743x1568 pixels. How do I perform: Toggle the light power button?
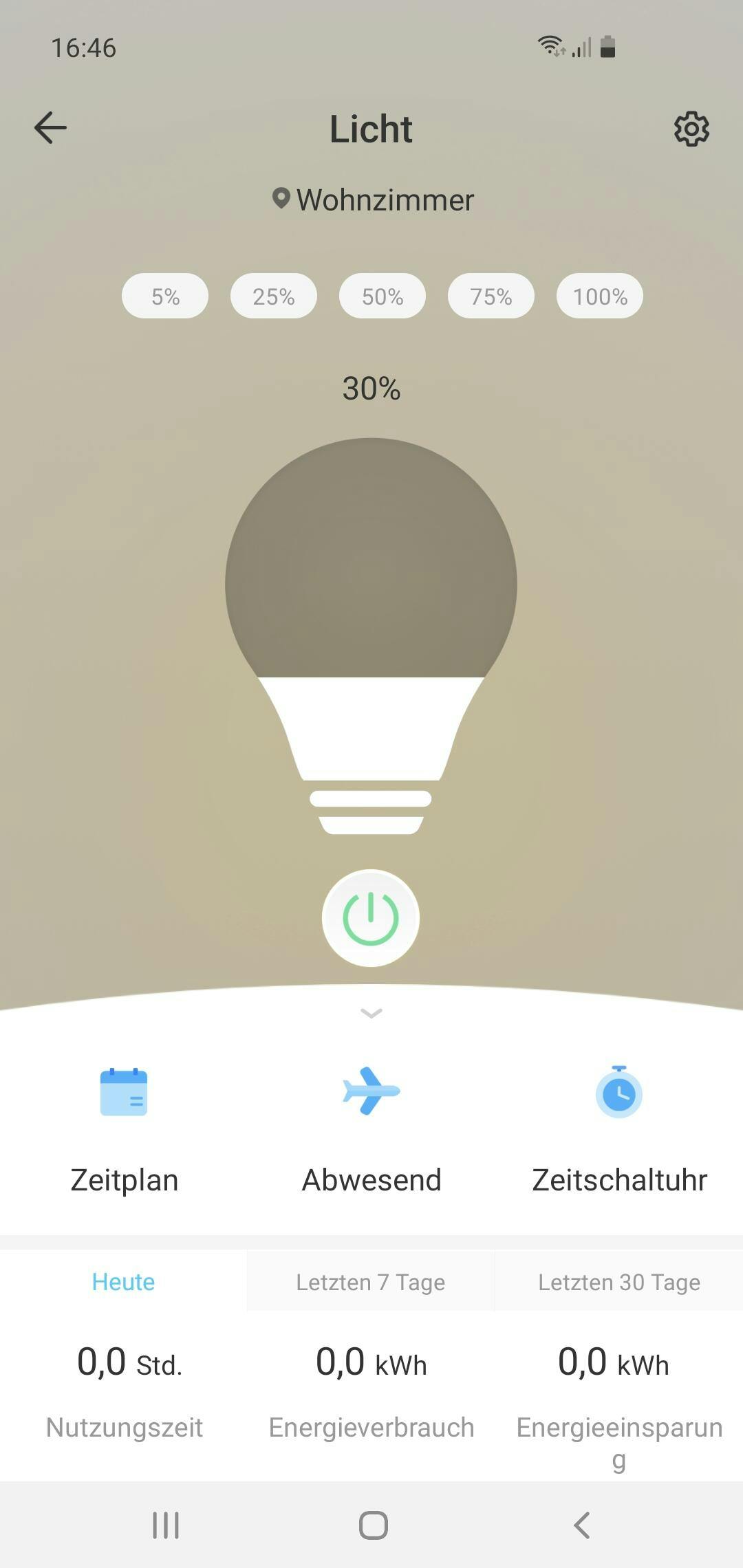371,918
